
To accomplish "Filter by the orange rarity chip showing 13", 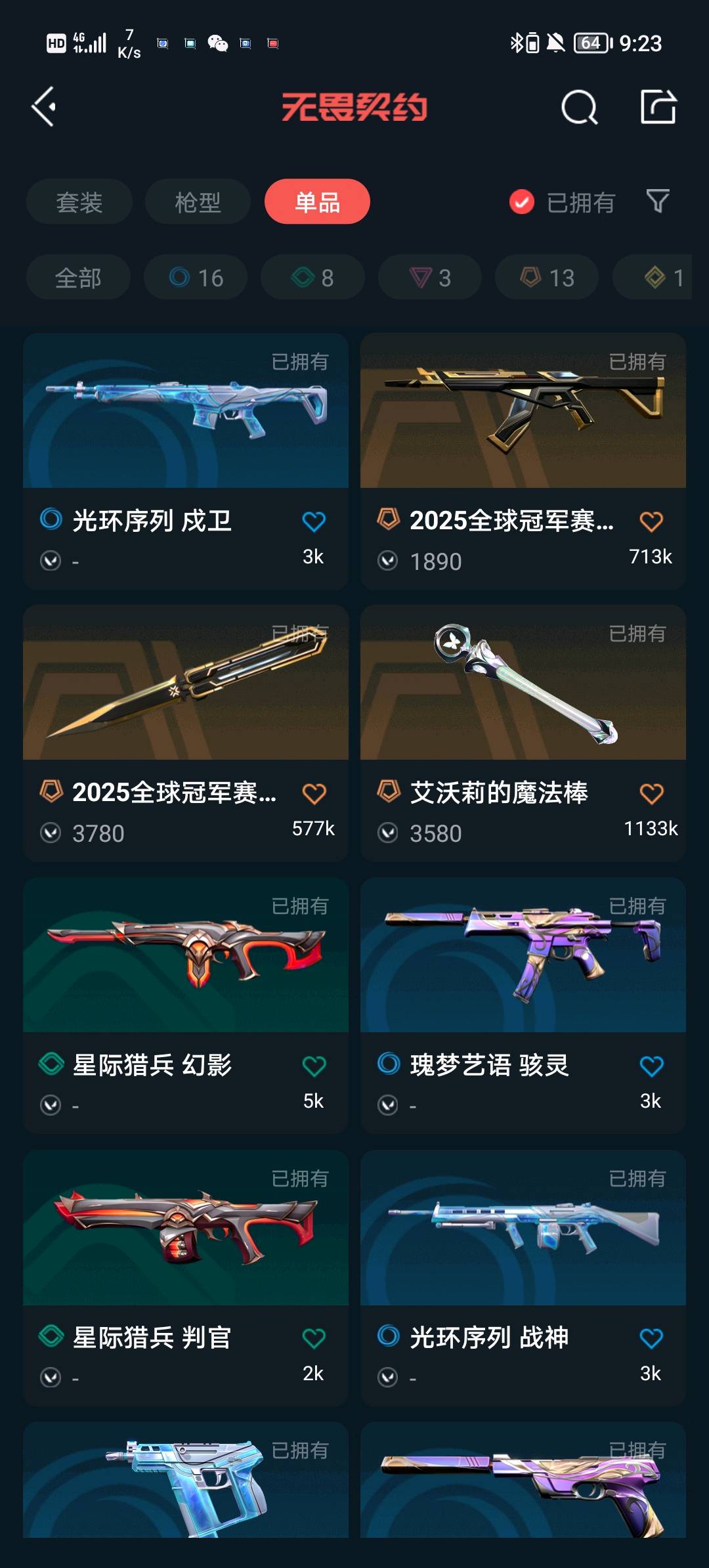I will [547, 278].
